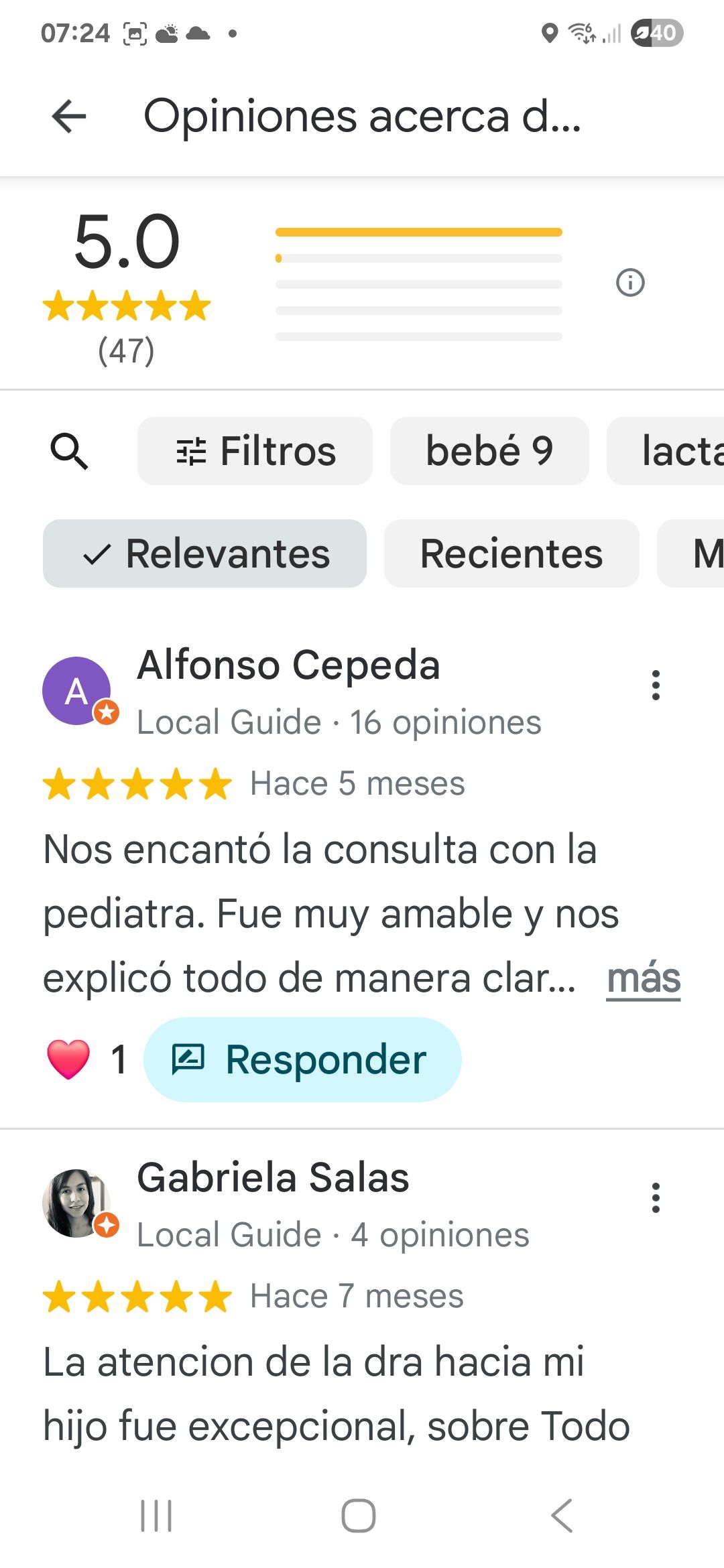Open options menu for Alfonso Cepeda's review
724x1568 pixels.
655,685
